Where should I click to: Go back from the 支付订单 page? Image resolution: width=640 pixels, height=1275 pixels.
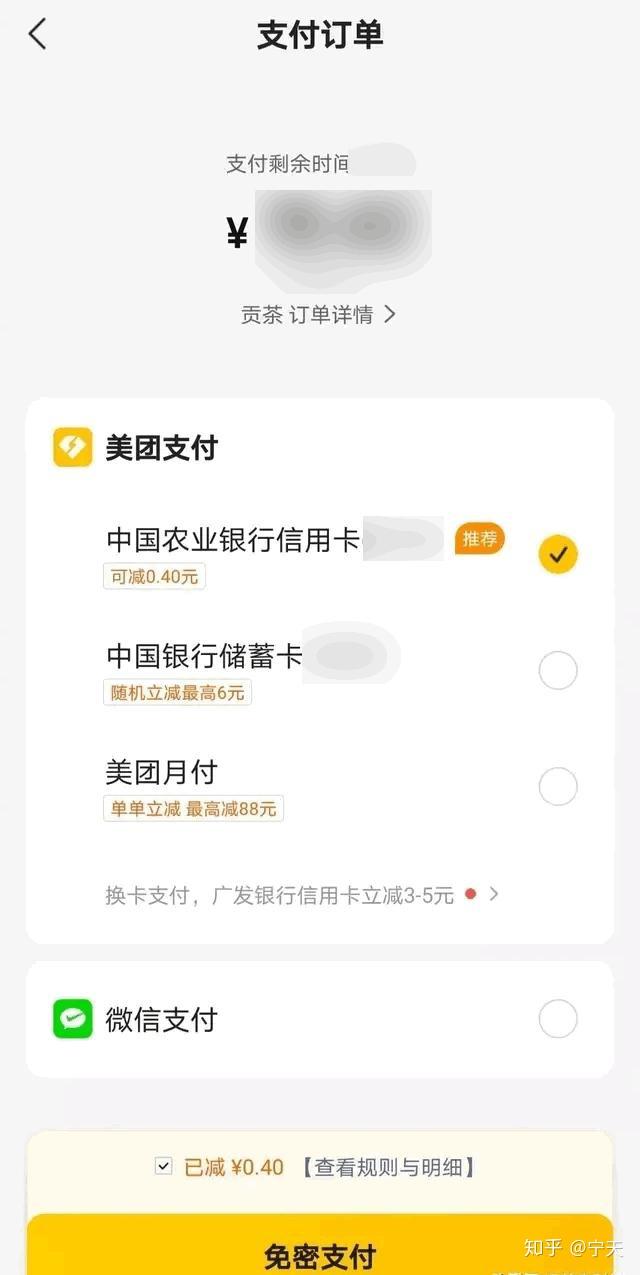pyautogui.click(x=38, y=34)
